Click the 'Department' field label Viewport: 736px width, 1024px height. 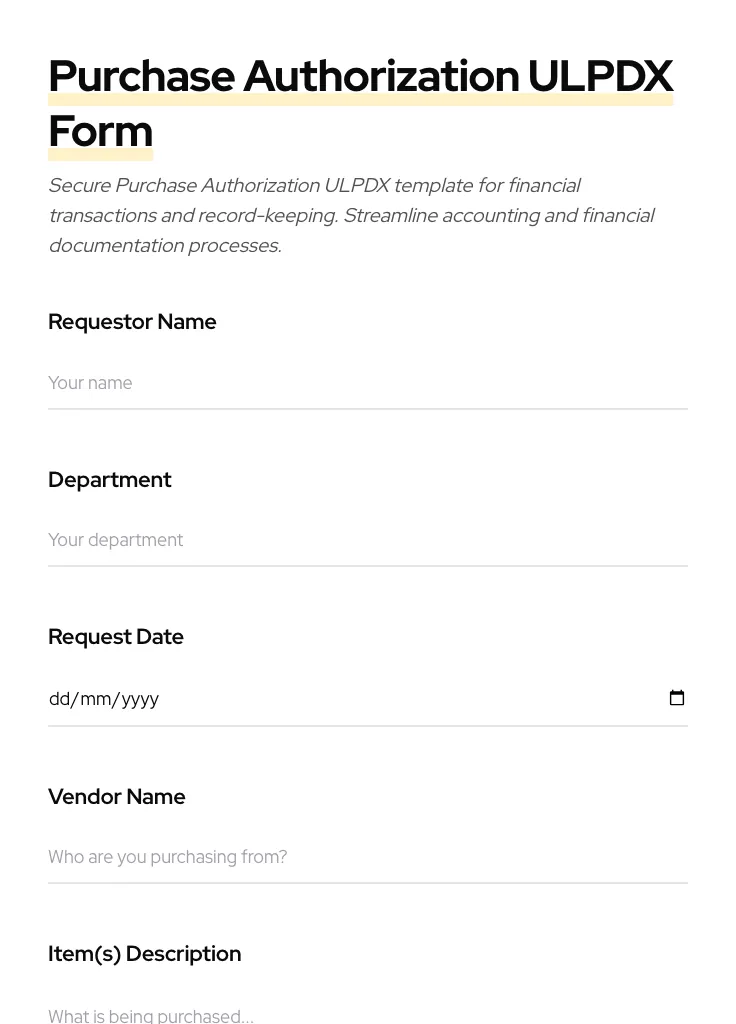[110, 480]
